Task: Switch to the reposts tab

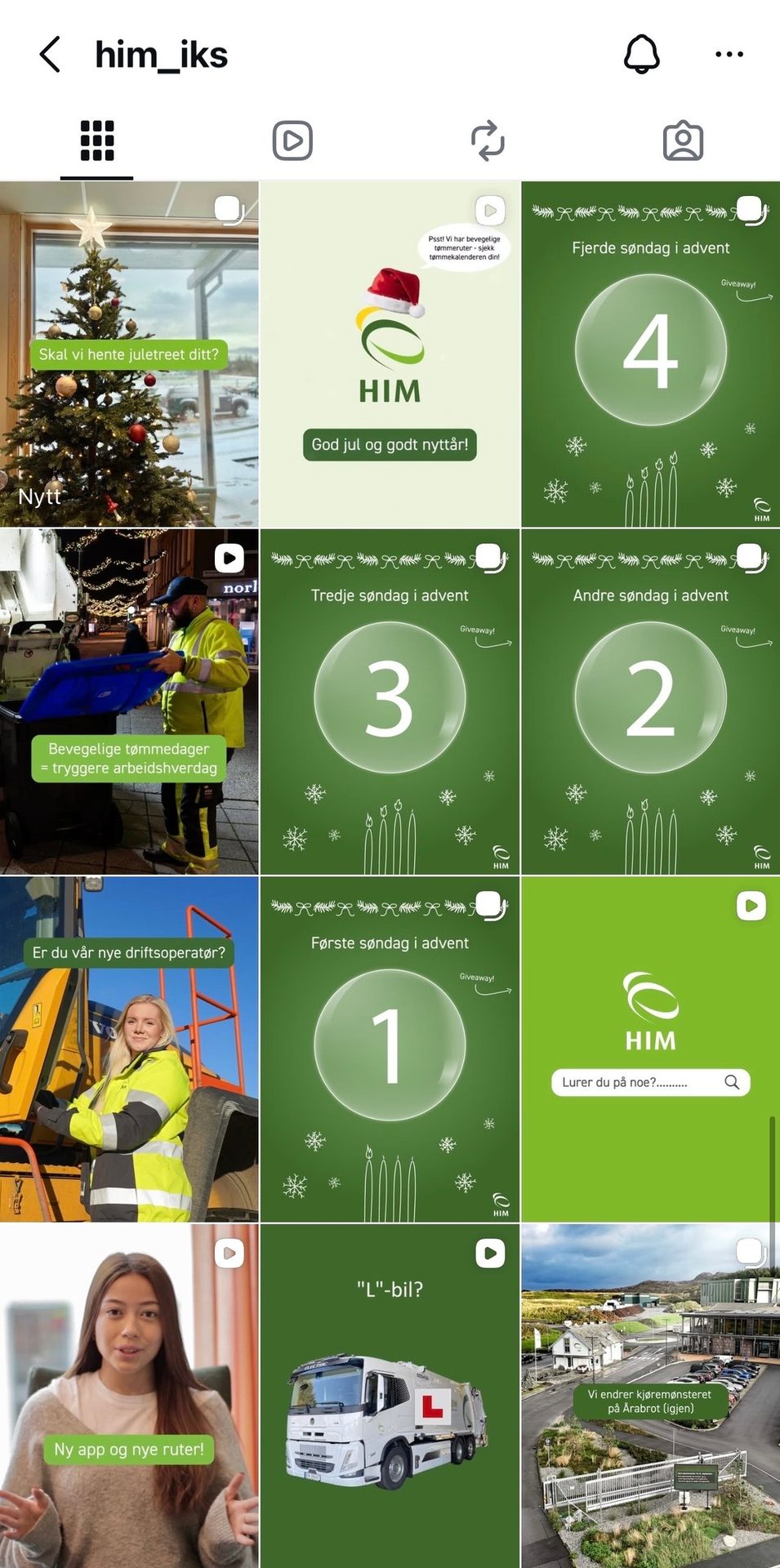Action: coord(488,140)
